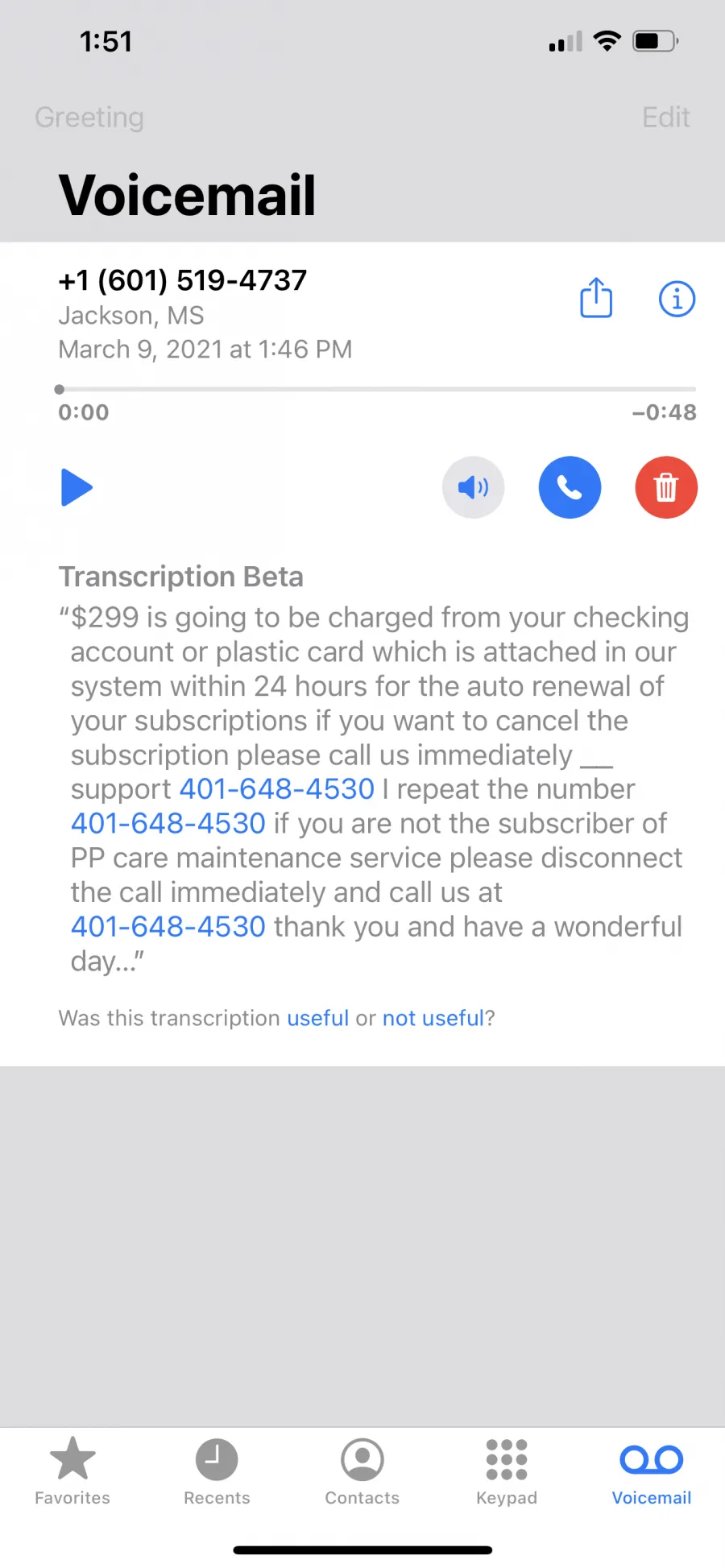Mark transcription as not useful
Viewport: 725px width, 1568px height.
click(x=433, y=1018)
